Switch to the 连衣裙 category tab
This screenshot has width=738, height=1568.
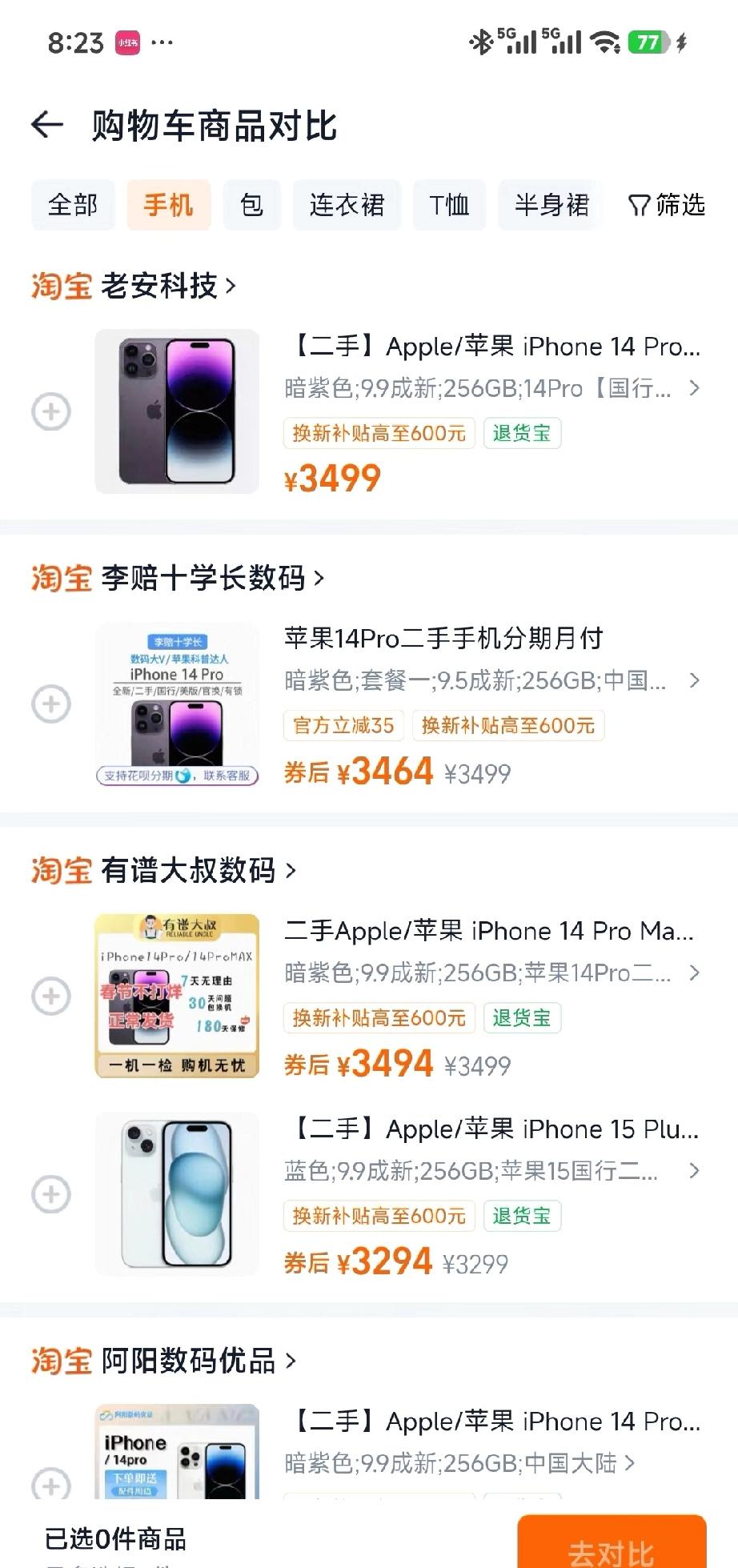[x=347, y=206]
